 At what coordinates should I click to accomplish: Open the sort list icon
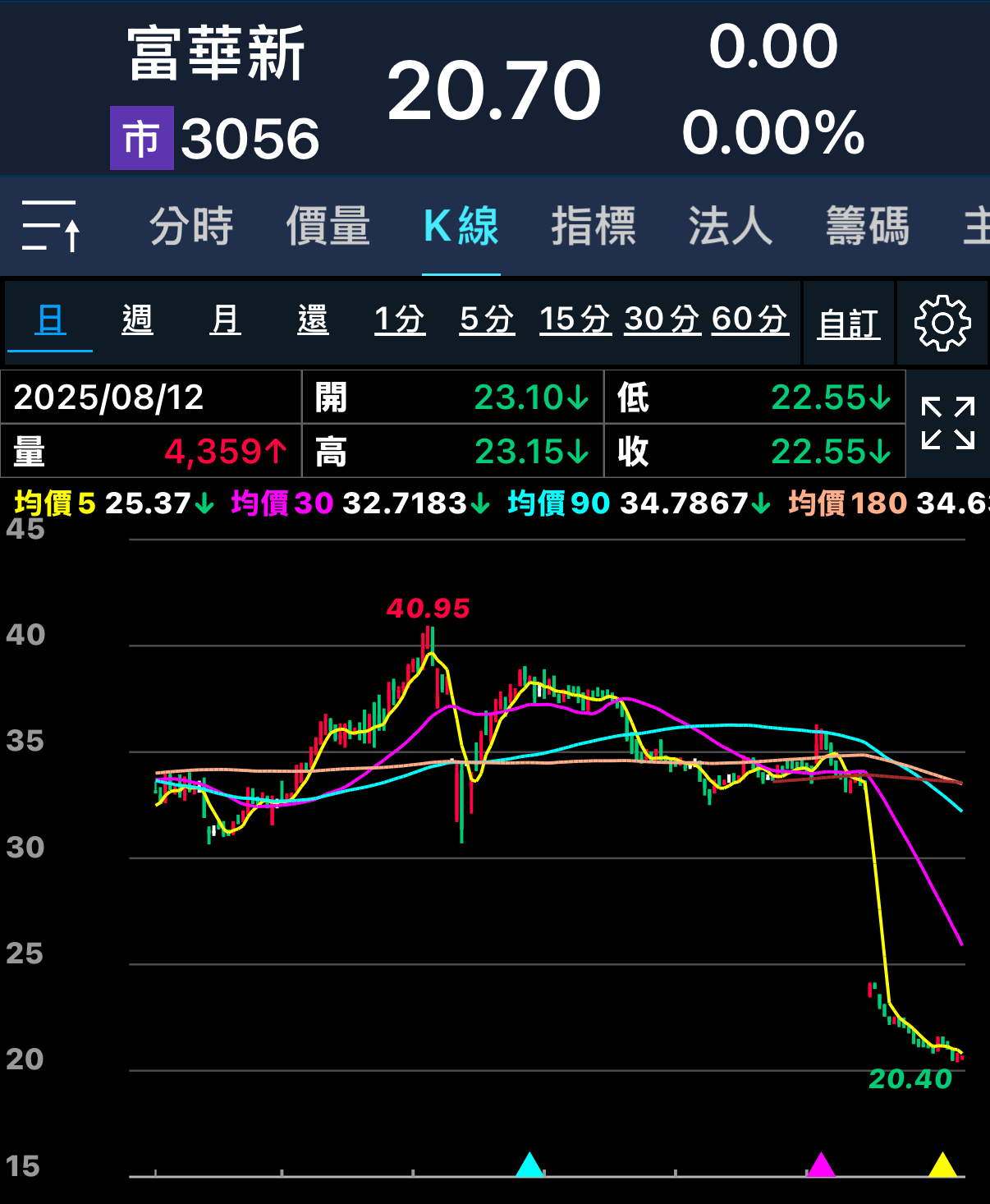click(51, 226)
